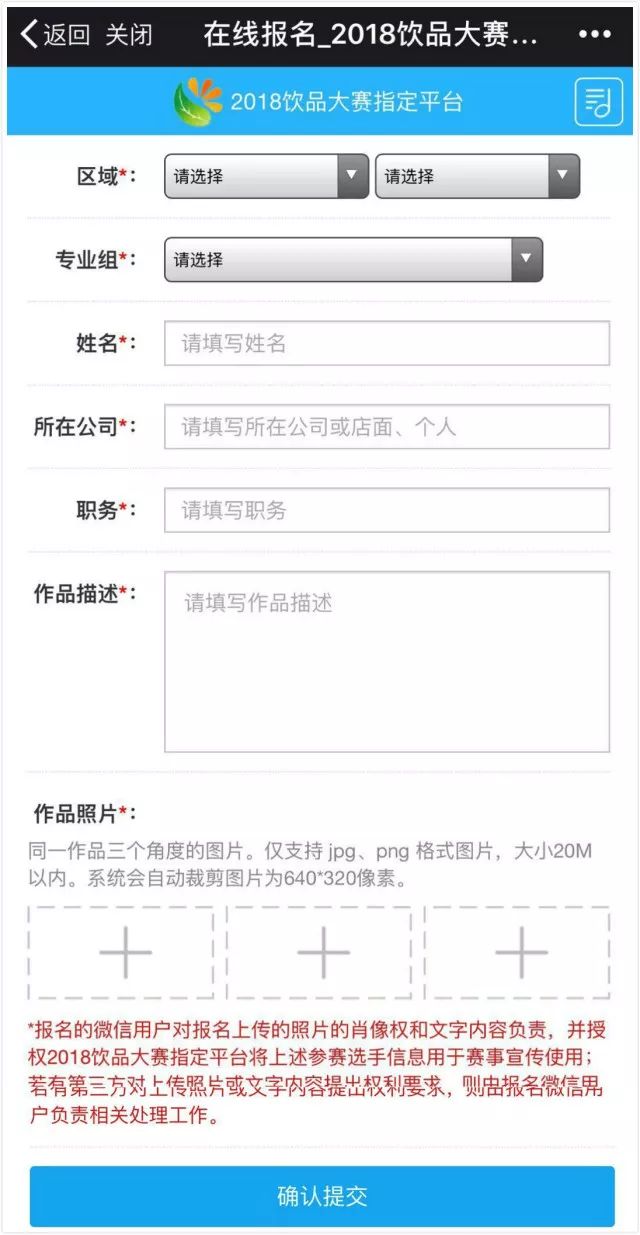Focus the 作品描述 text area
This screenshot has width=640, height=1235.
coord(387,662)
